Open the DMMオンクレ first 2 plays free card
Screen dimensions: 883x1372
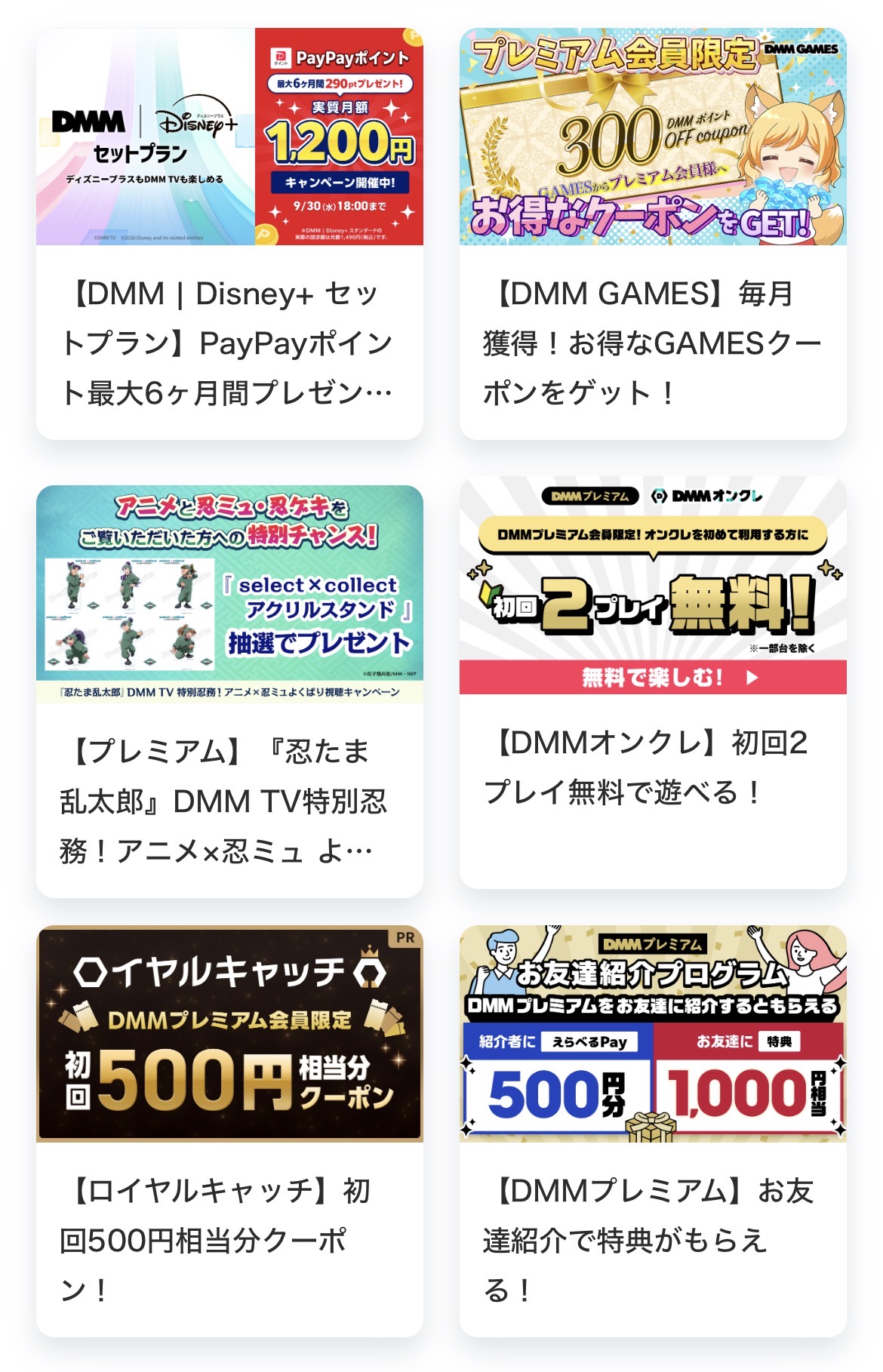[653, 682]
